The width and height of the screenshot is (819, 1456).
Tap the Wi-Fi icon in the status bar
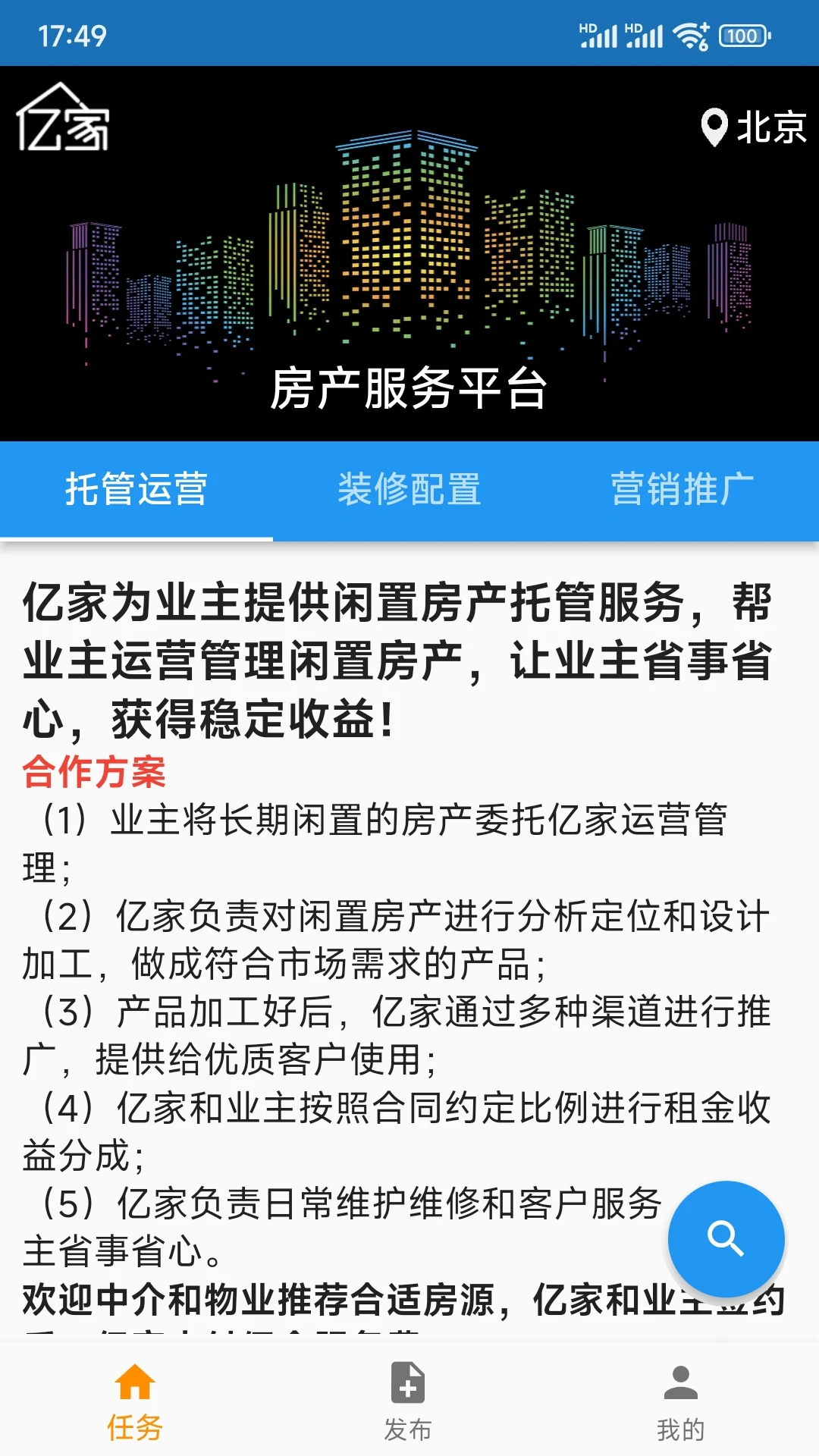691,33
